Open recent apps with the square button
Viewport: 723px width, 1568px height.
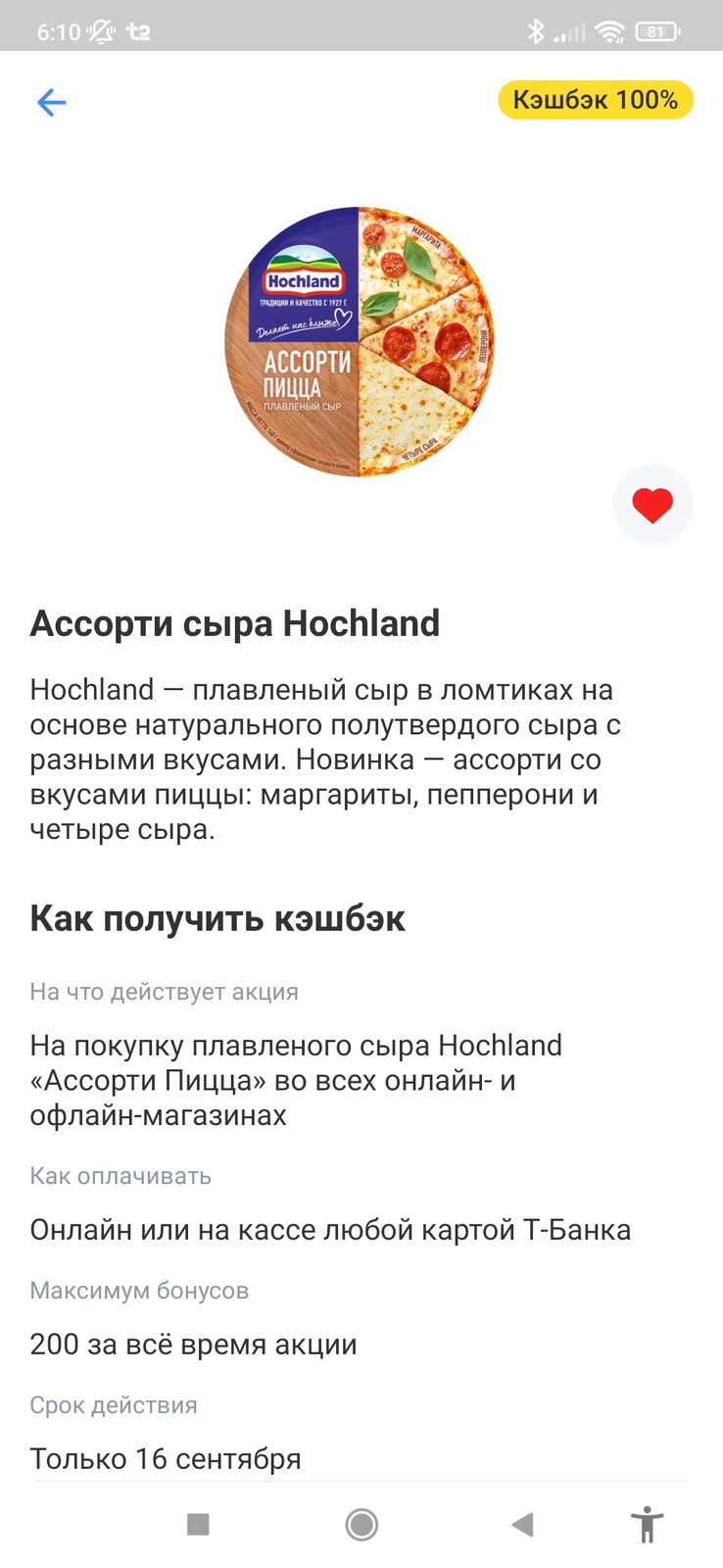point(198,1525)
